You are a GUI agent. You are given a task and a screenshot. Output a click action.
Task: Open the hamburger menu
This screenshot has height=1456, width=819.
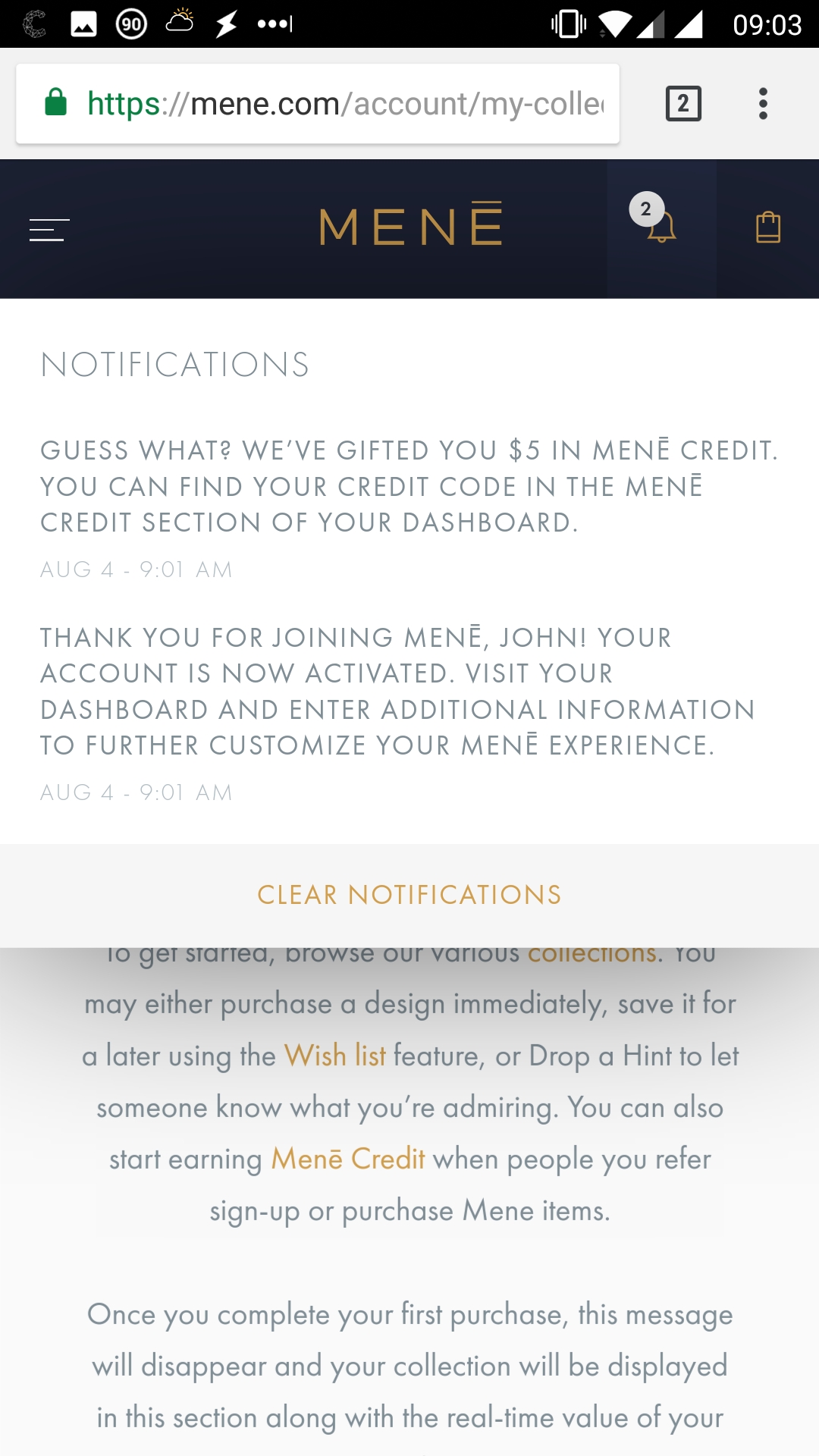click(x=49, y=229)
